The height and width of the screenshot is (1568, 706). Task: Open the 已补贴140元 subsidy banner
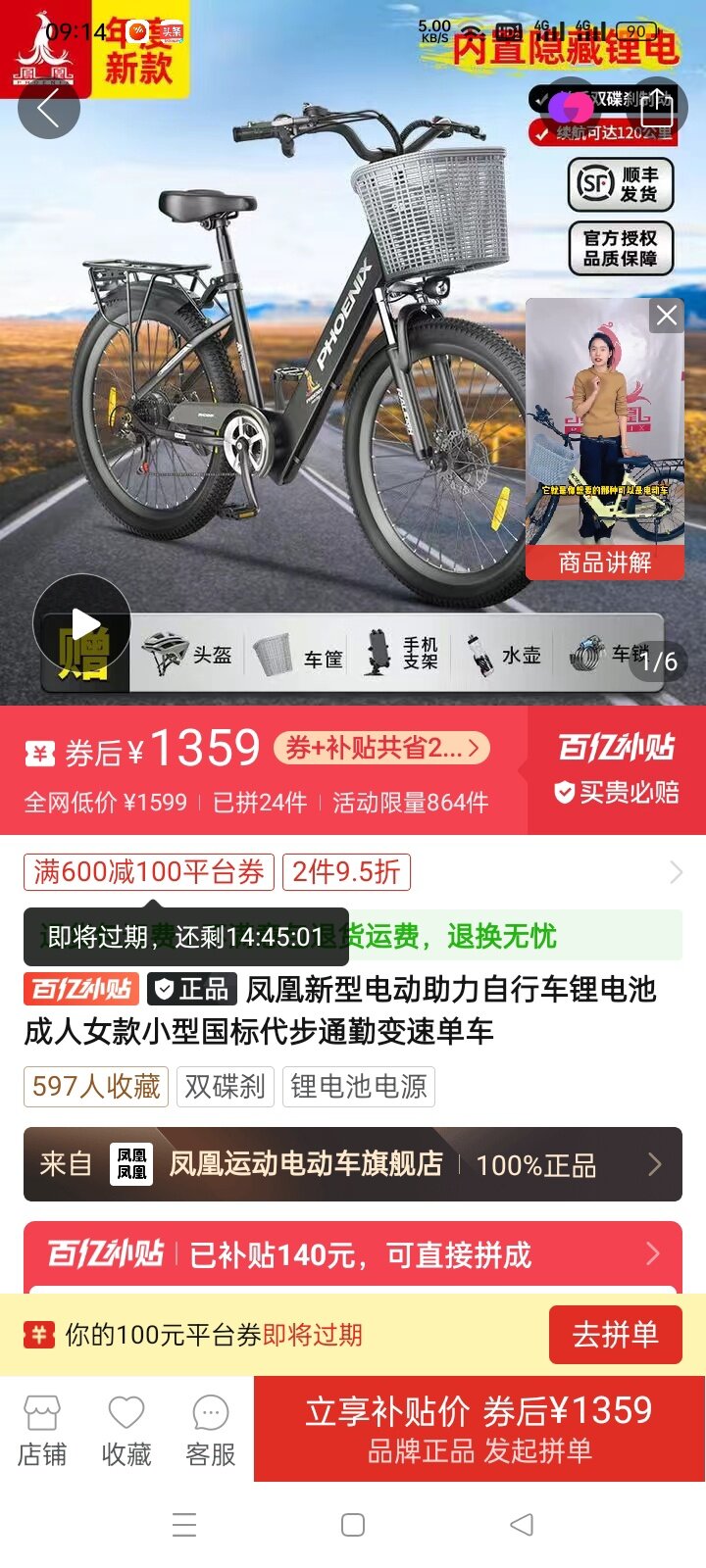[353, 1253]
